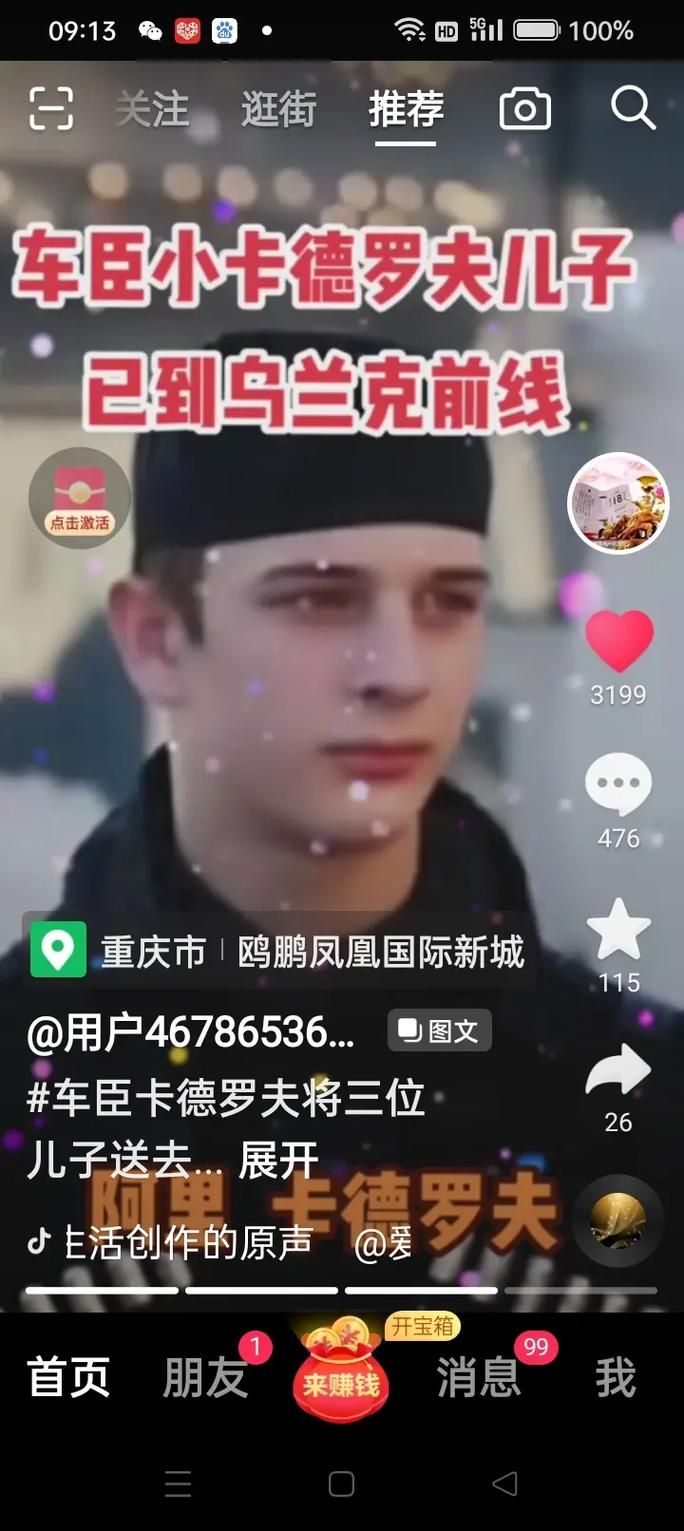Open the scan icon
Screen dimensions: 684x1531
[x=51, y=108]
